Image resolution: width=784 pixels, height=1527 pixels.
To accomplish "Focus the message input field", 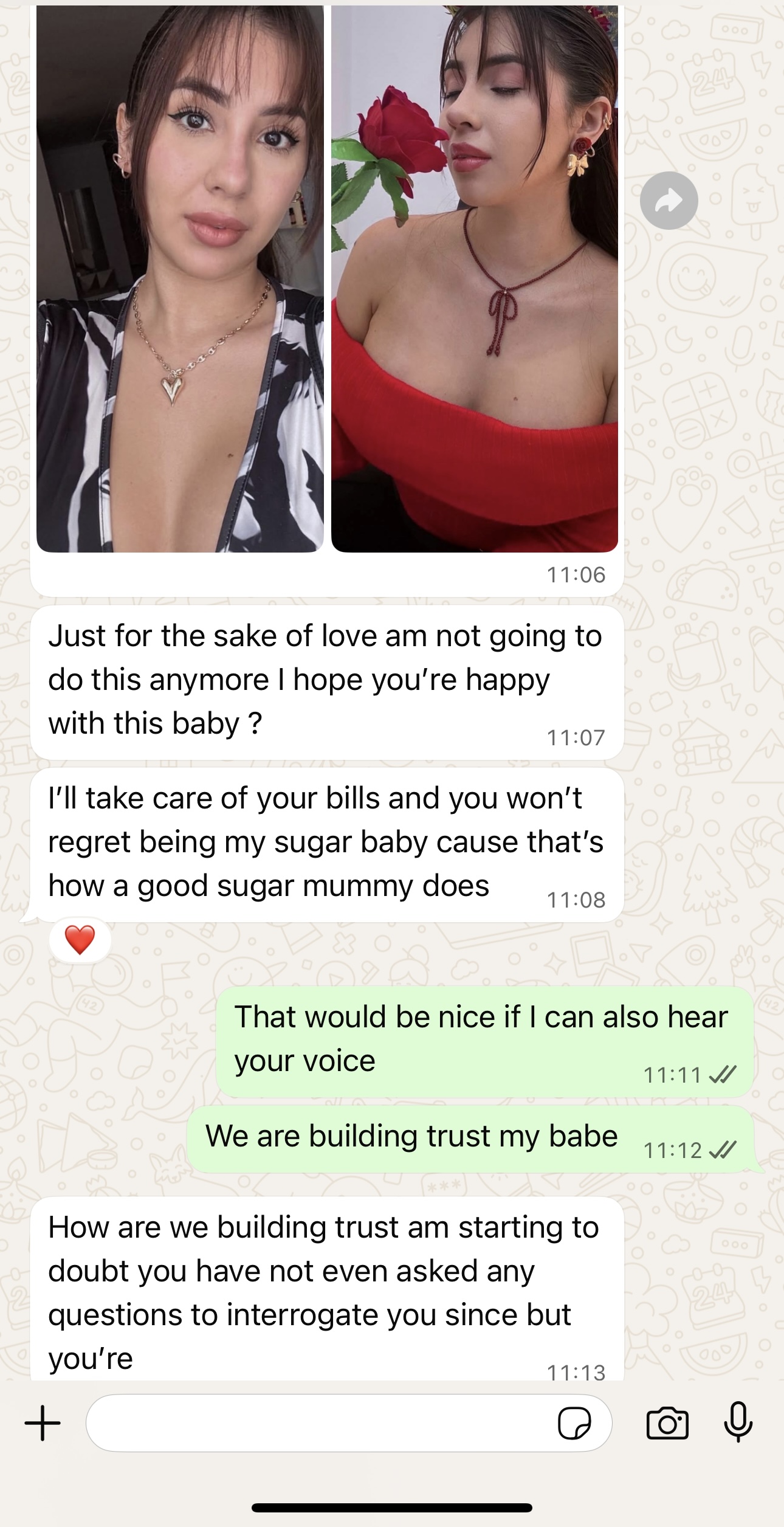I will 316,1423.
